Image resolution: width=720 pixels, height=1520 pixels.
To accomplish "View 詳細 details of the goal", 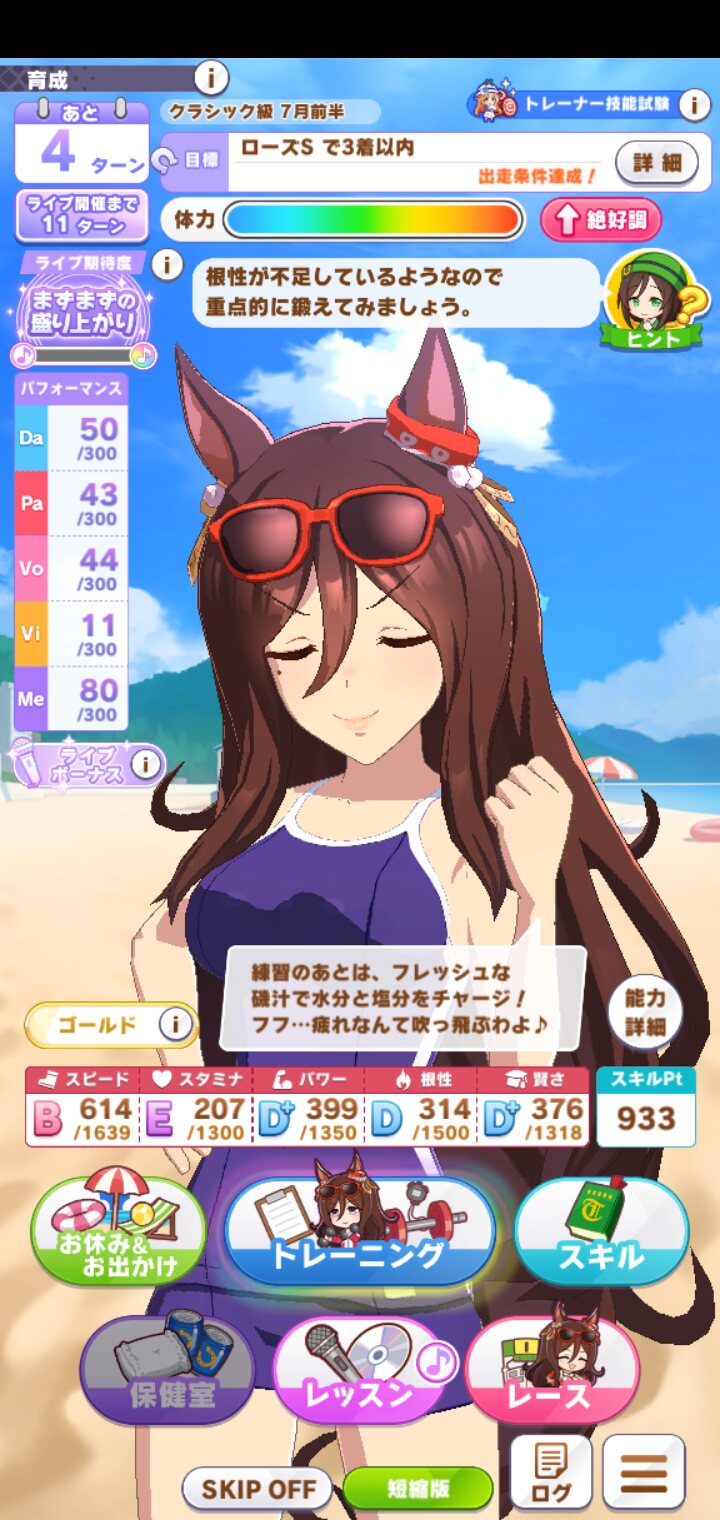I will [x=656, y=162].
